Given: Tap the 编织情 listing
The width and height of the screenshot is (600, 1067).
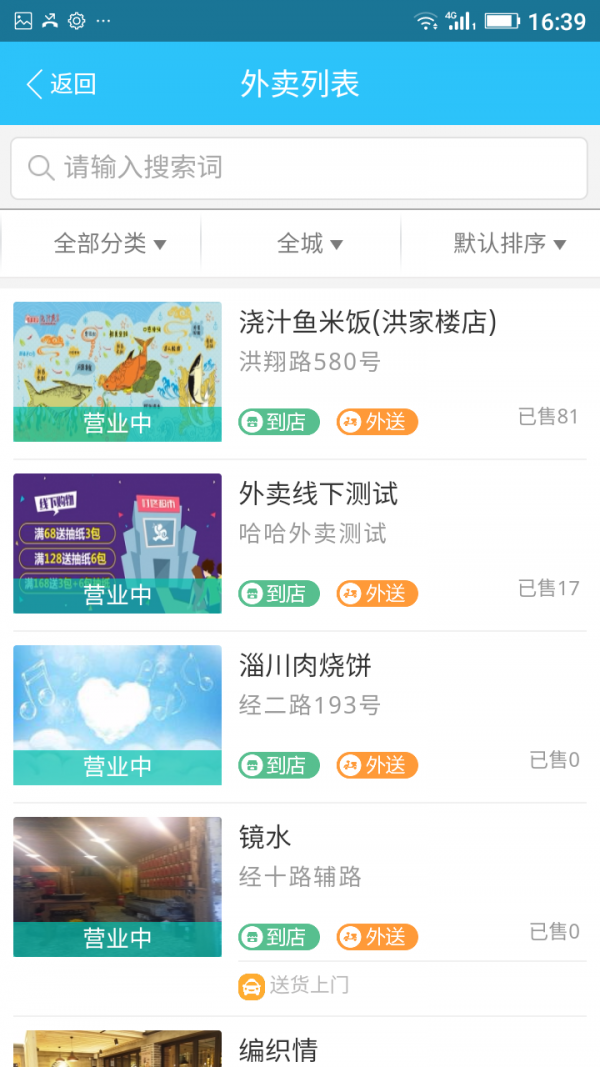Looking at the screenshot, I should (278, 1049).
